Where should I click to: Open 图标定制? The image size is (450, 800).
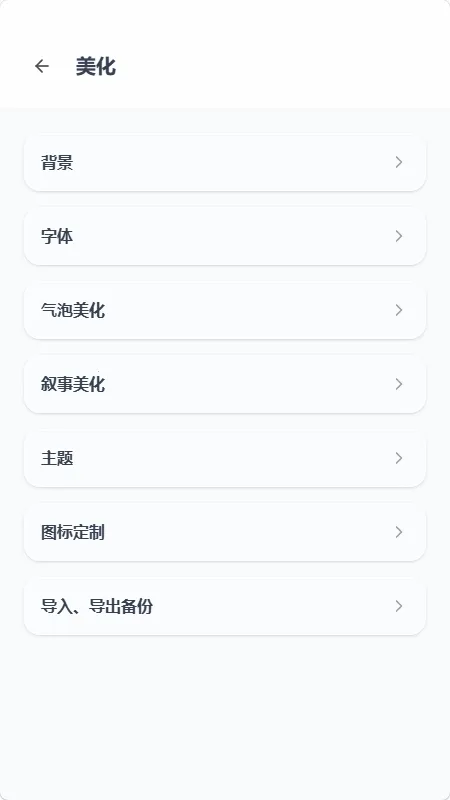225,532
